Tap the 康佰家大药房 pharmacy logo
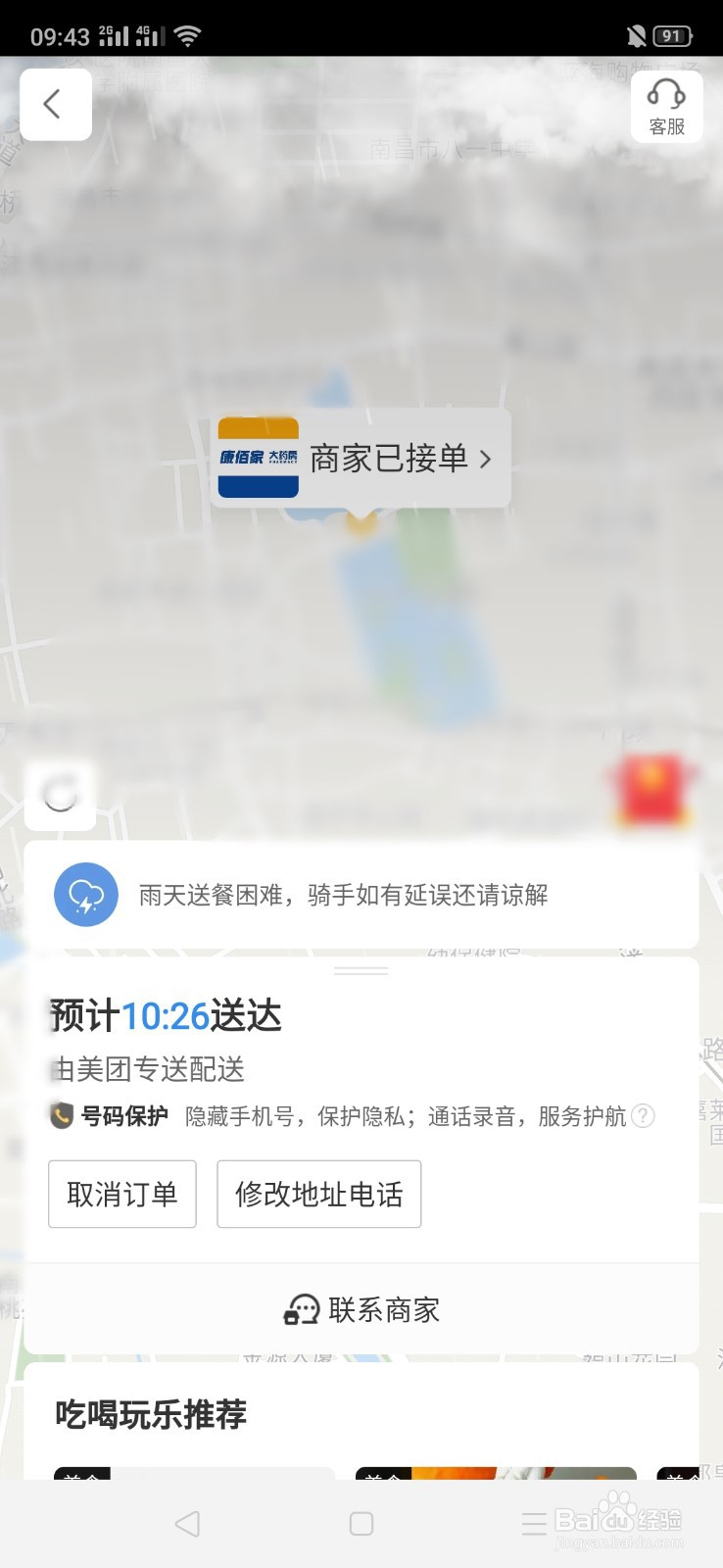723x1568 pixels. 258,458
